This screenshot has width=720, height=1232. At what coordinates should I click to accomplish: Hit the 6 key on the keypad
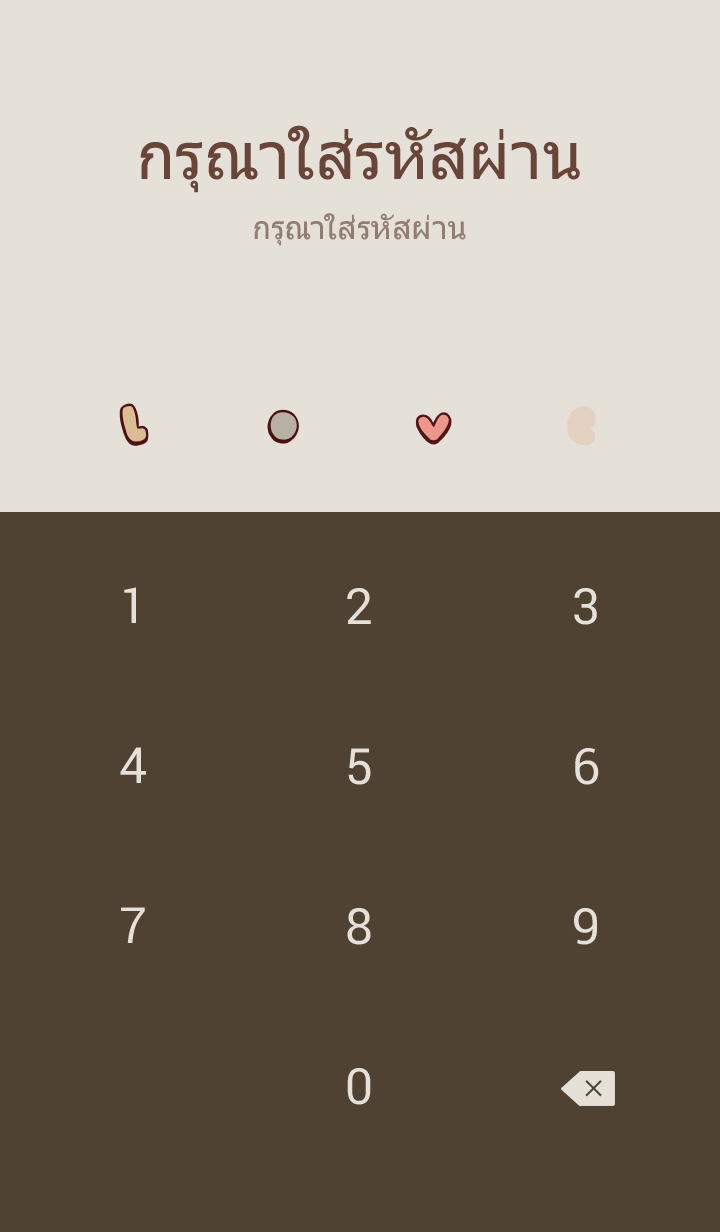(x=585, y=767)
